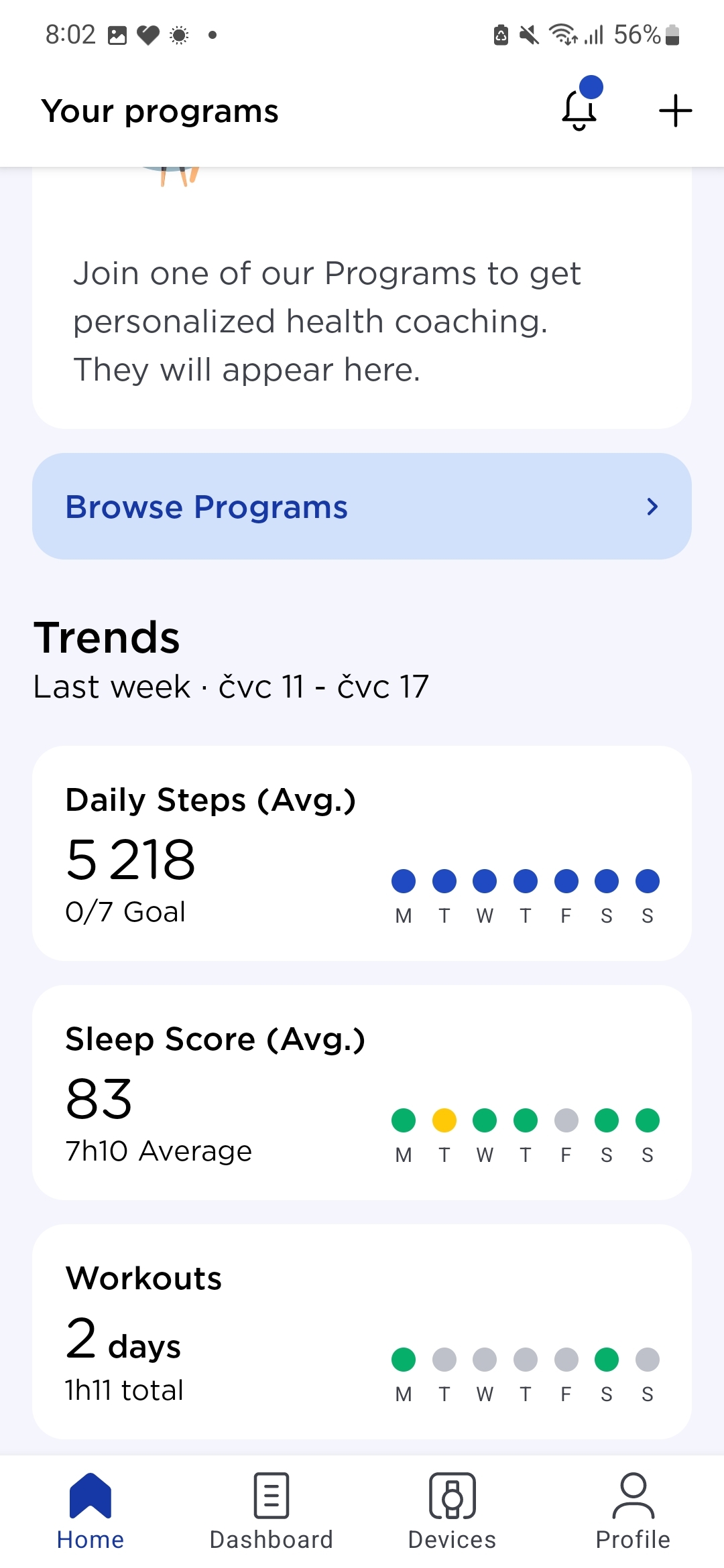This screenshot has height=1568, width=724.
Task: Open the Daily Steps trend card
Action: (362, 853)
